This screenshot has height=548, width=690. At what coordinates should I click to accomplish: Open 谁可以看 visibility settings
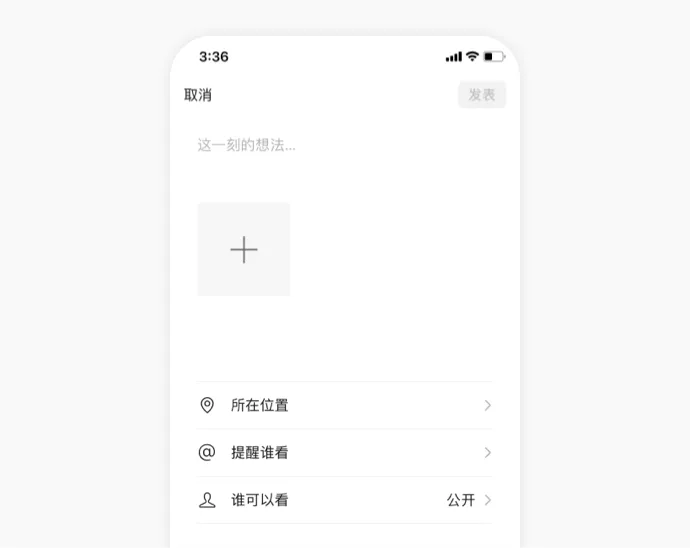click(x=344, y=500)
